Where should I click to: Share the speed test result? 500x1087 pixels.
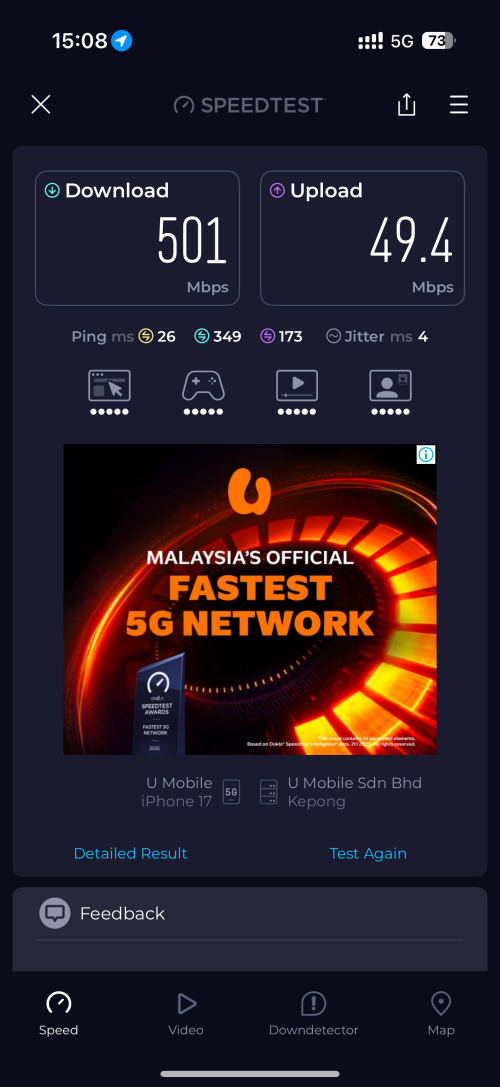point(406,104)
